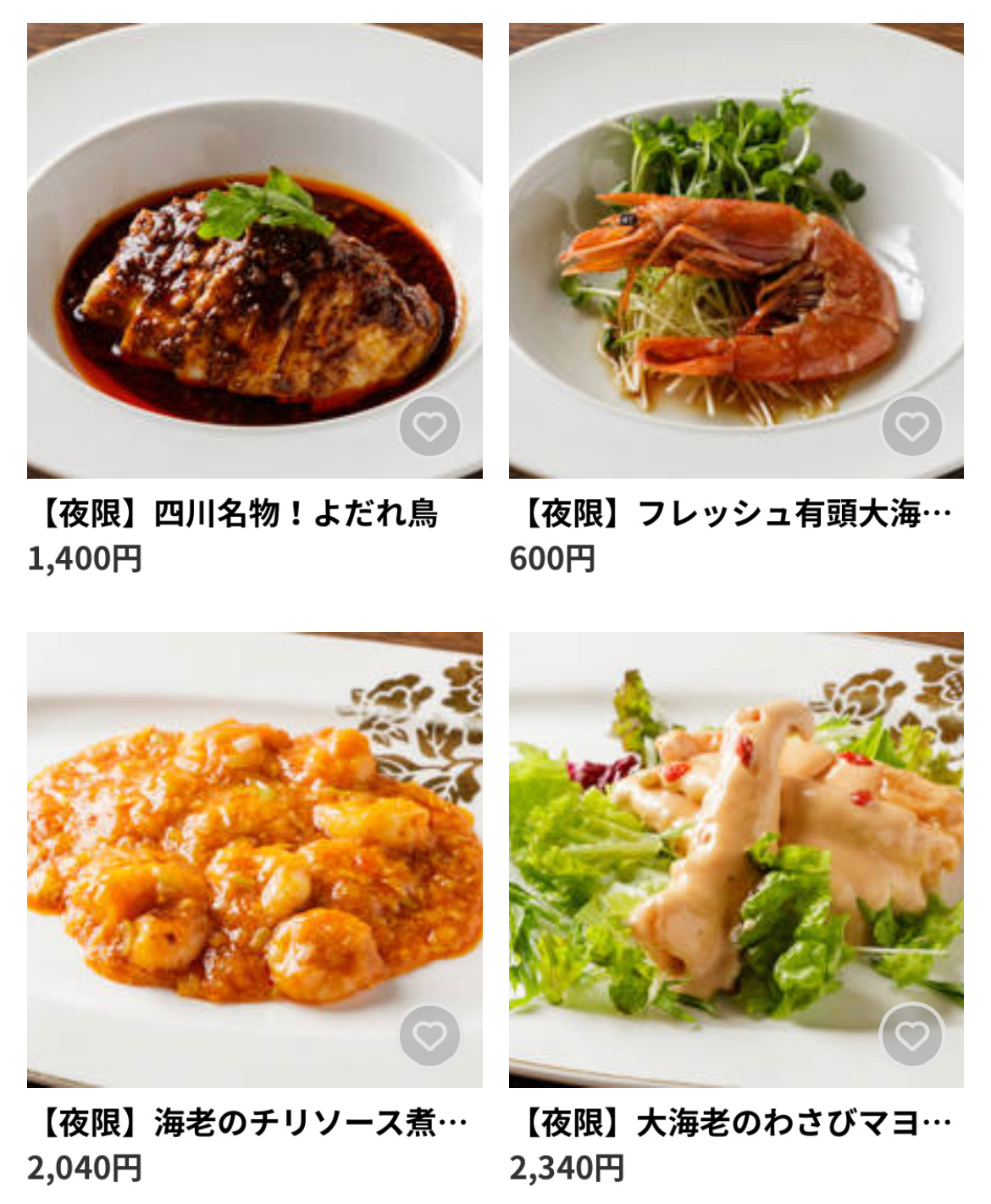Viewport: 991px width, 1204px height.
Task: View the 海老のチリソース煮 menu item
Action: click(254, 860)
